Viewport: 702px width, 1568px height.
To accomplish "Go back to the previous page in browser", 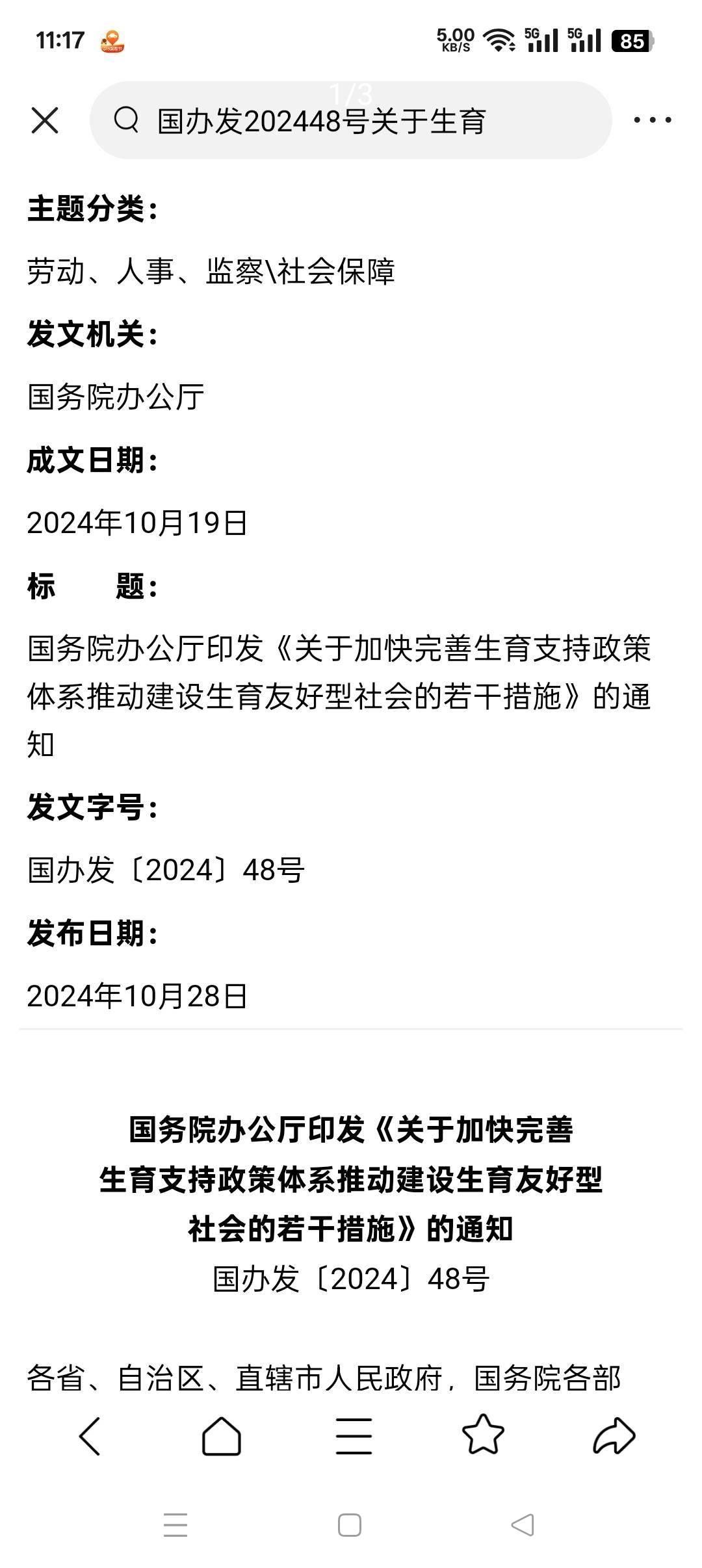I will (90, 1435).
